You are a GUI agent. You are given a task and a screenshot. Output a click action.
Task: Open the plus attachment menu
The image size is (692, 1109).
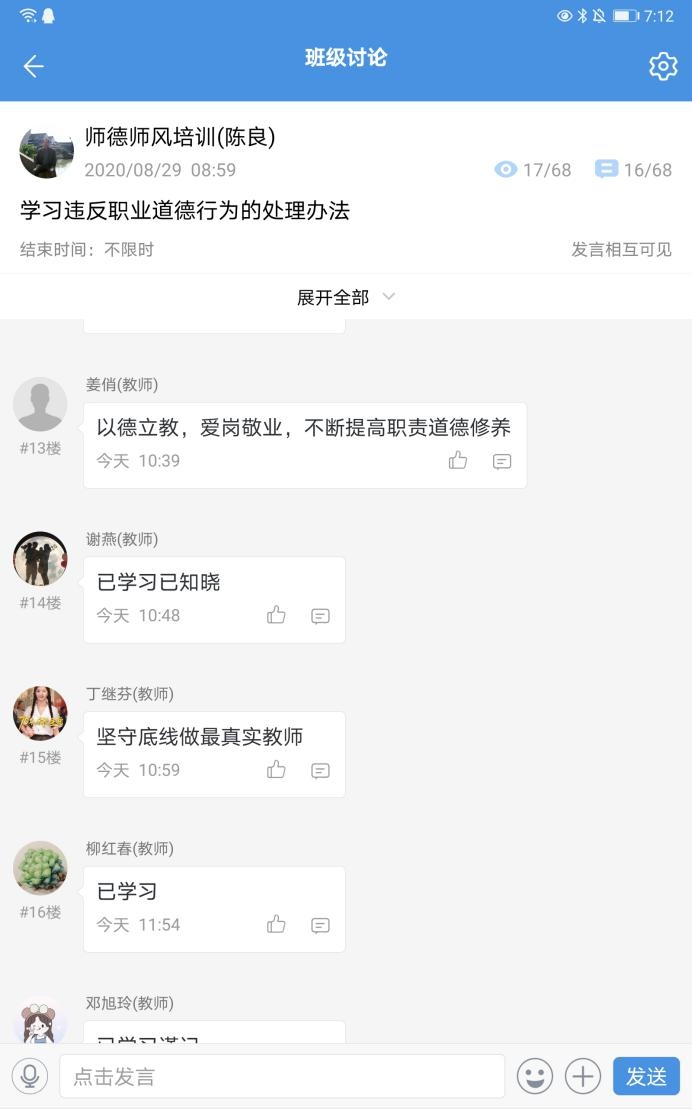[x=583, y=1076]
